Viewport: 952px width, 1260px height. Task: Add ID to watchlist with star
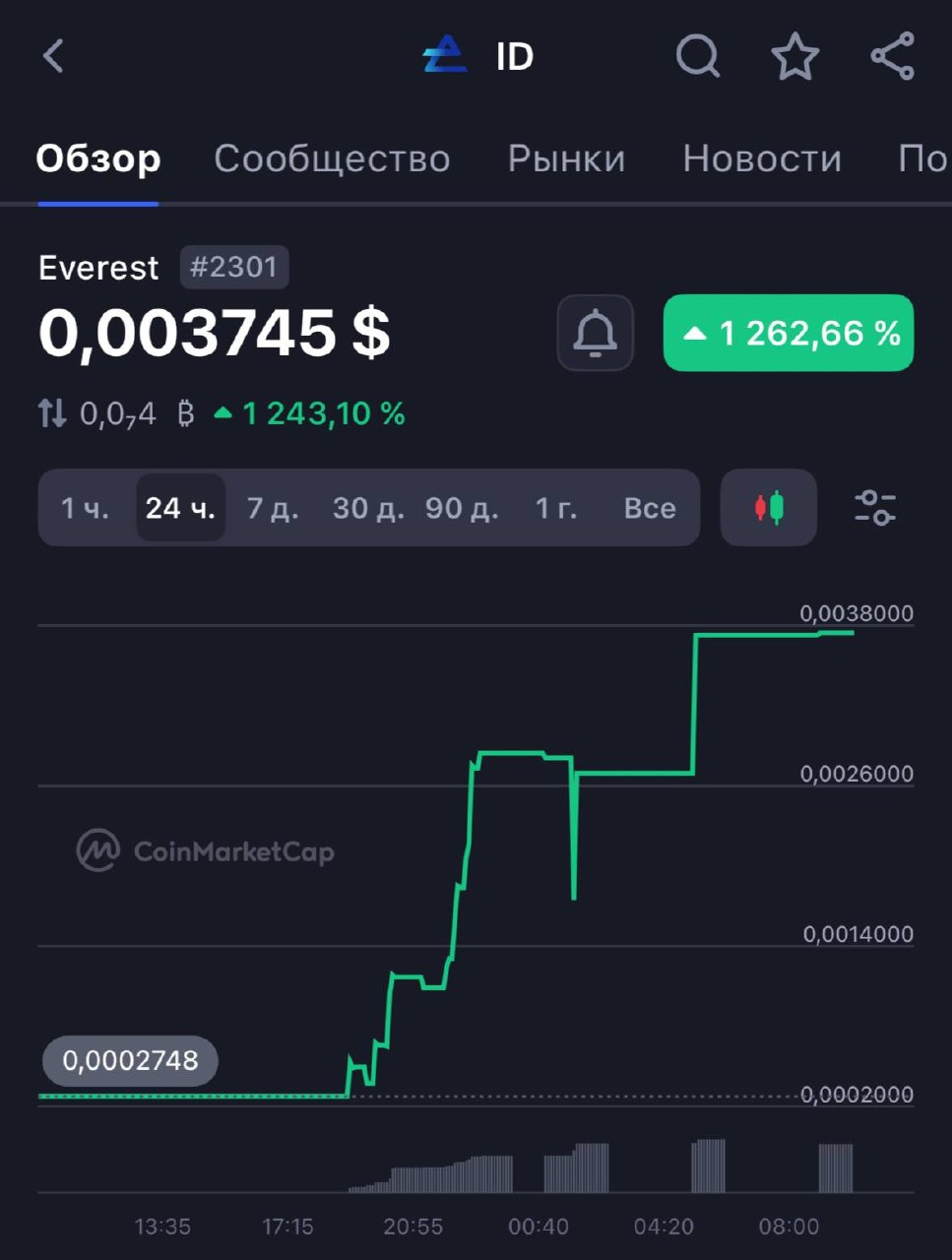click(794, 56)
